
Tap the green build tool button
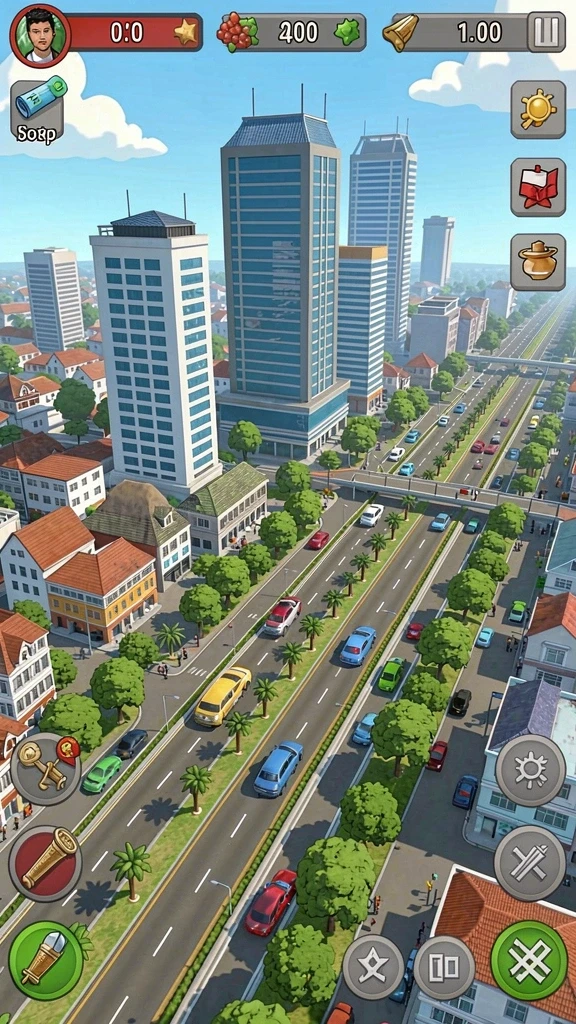click(x=46, y=960)
